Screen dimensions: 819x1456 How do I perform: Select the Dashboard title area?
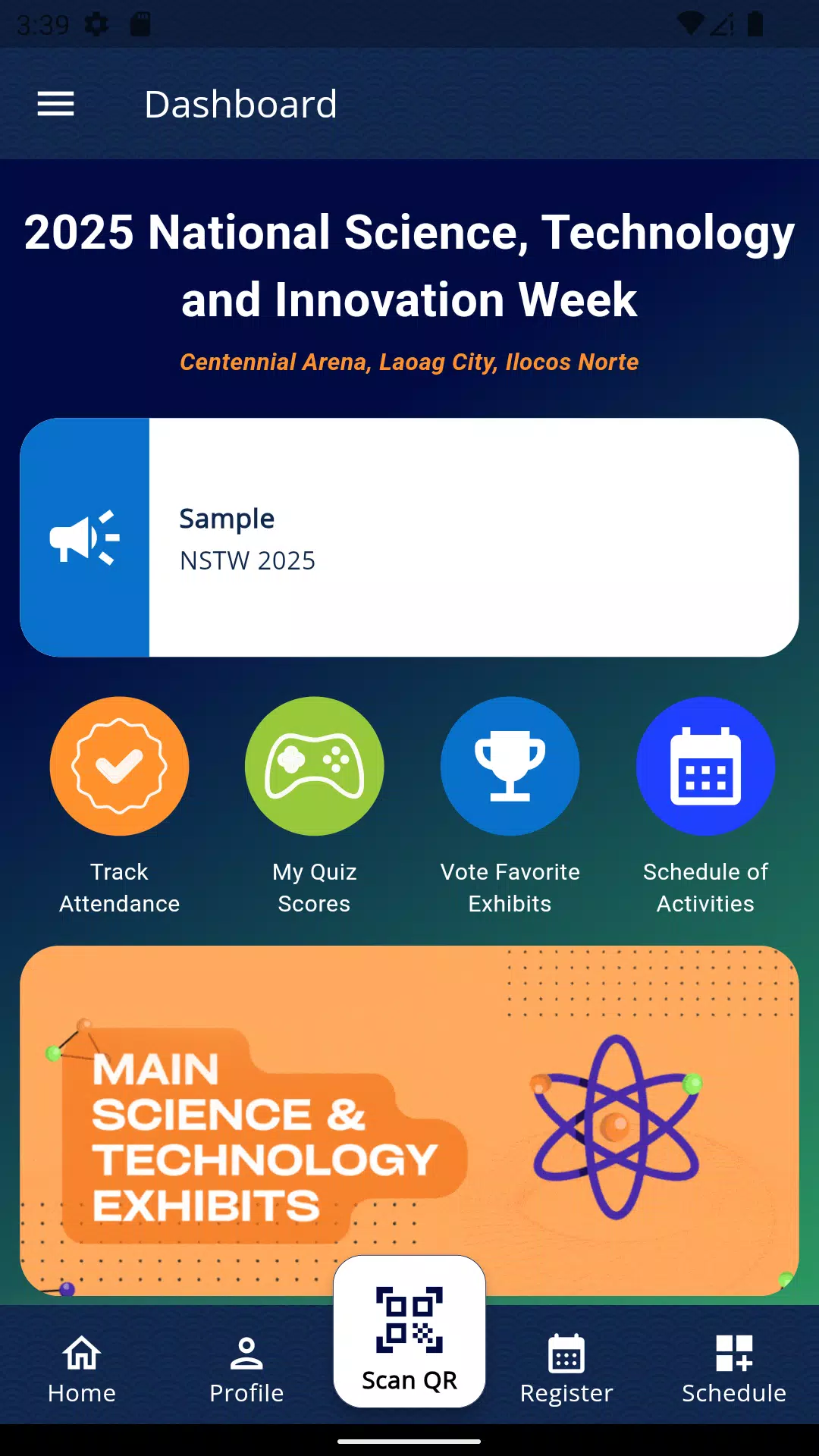pyautogui.click(x=240, y=104)
